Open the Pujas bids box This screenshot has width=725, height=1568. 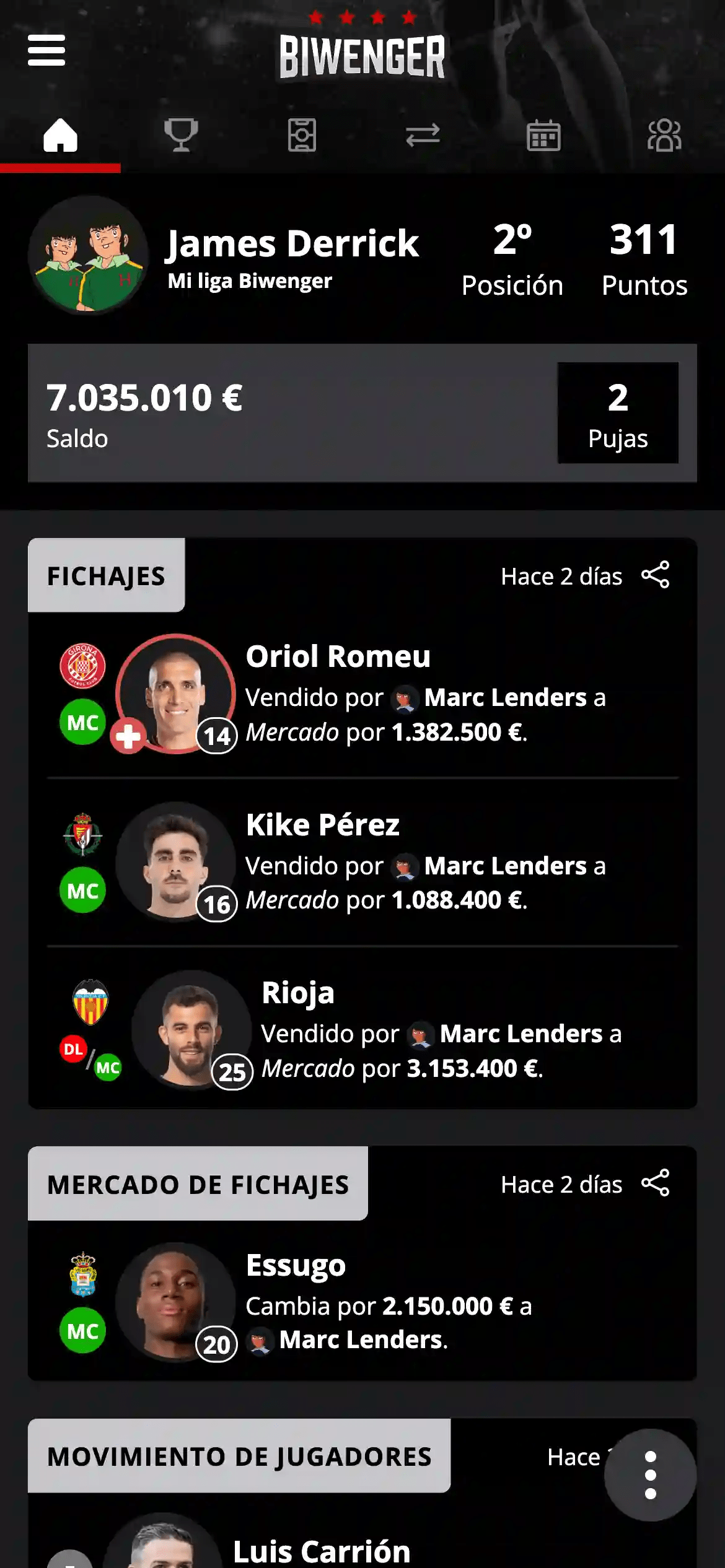tap(618, 413)
